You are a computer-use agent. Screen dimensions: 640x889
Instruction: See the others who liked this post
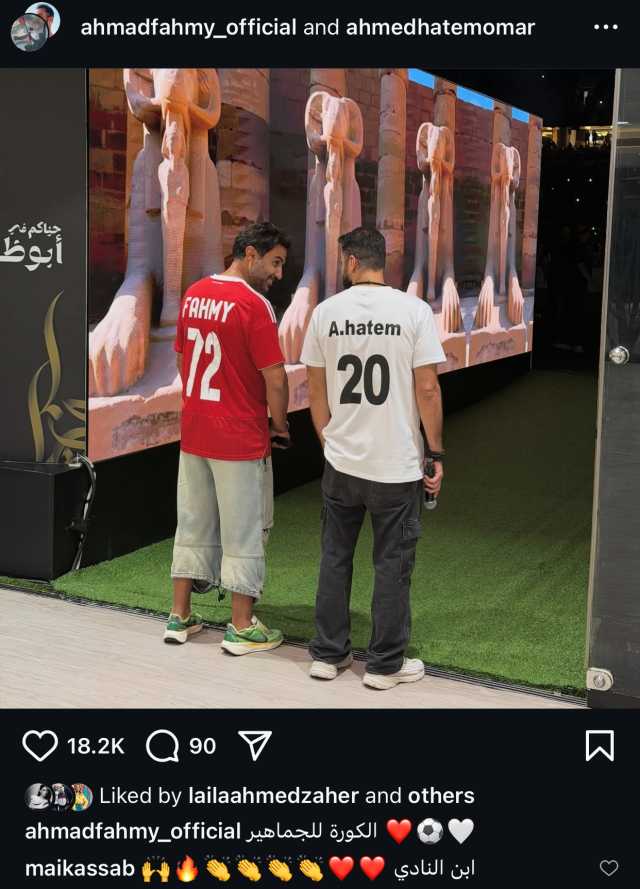point(441,796)
